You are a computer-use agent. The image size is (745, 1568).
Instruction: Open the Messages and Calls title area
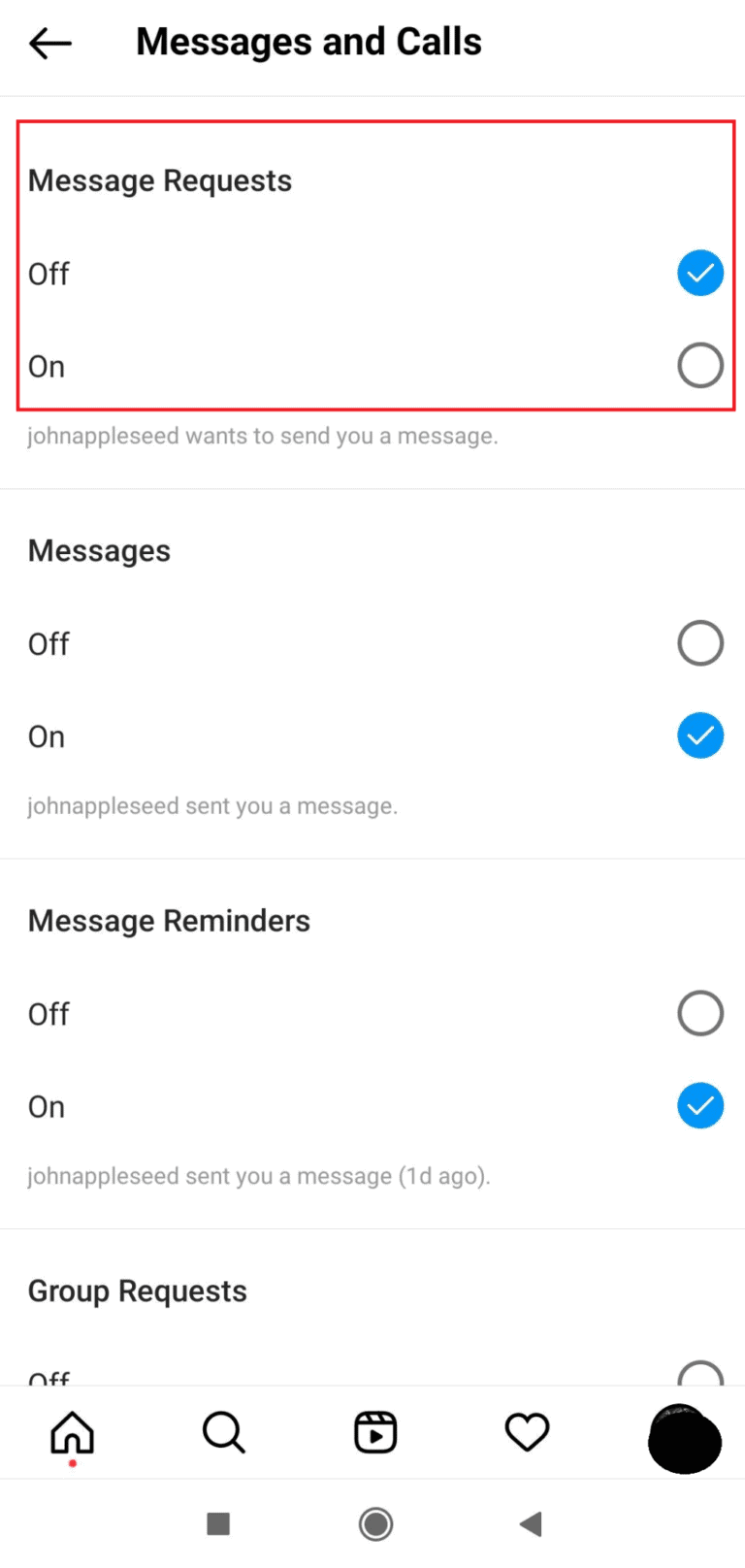pos(308,41)
